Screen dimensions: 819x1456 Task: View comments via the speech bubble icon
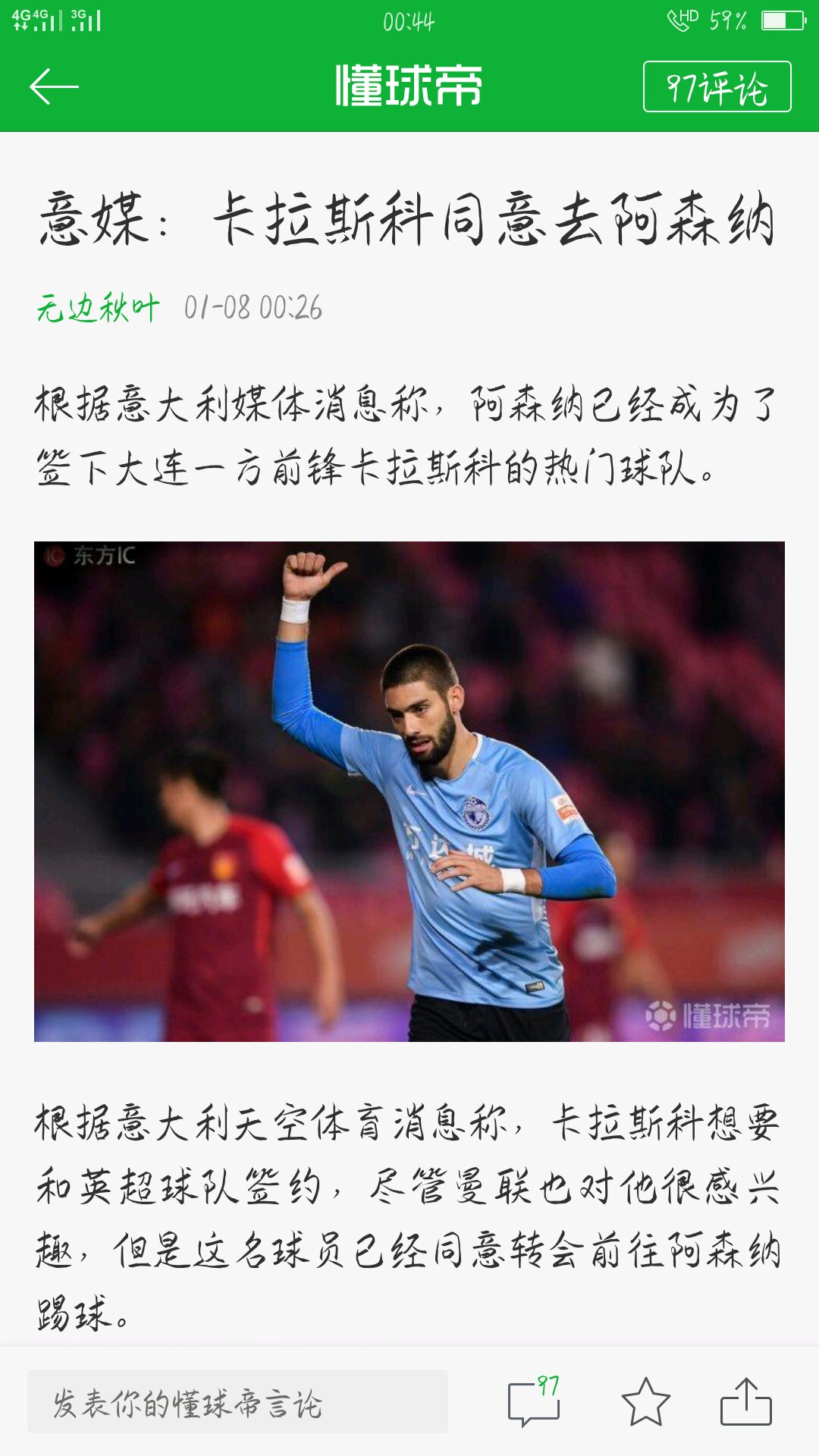[x=533, y=1403]
